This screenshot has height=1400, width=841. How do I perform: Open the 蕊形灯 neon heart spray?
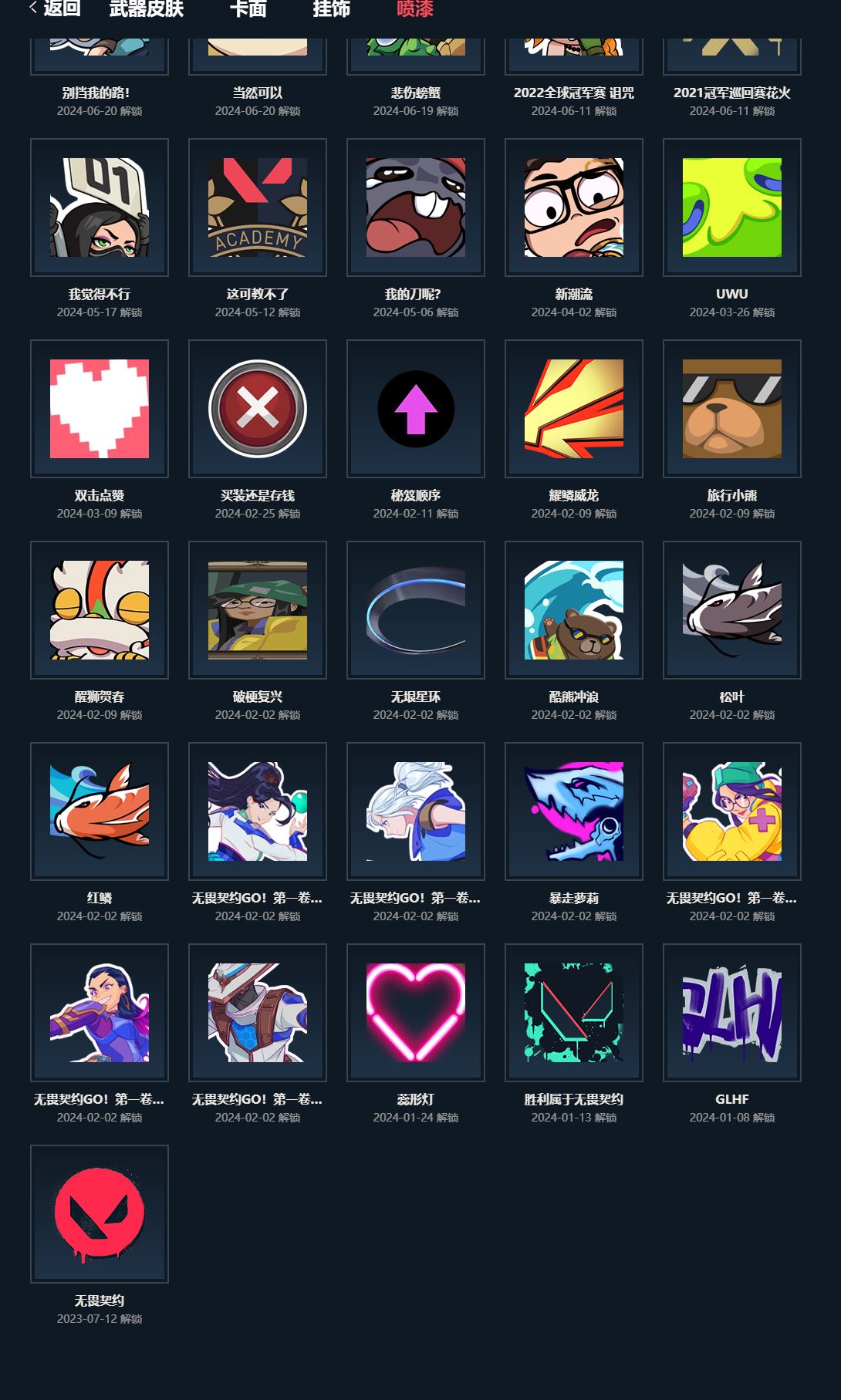(x=416, y=1013)
